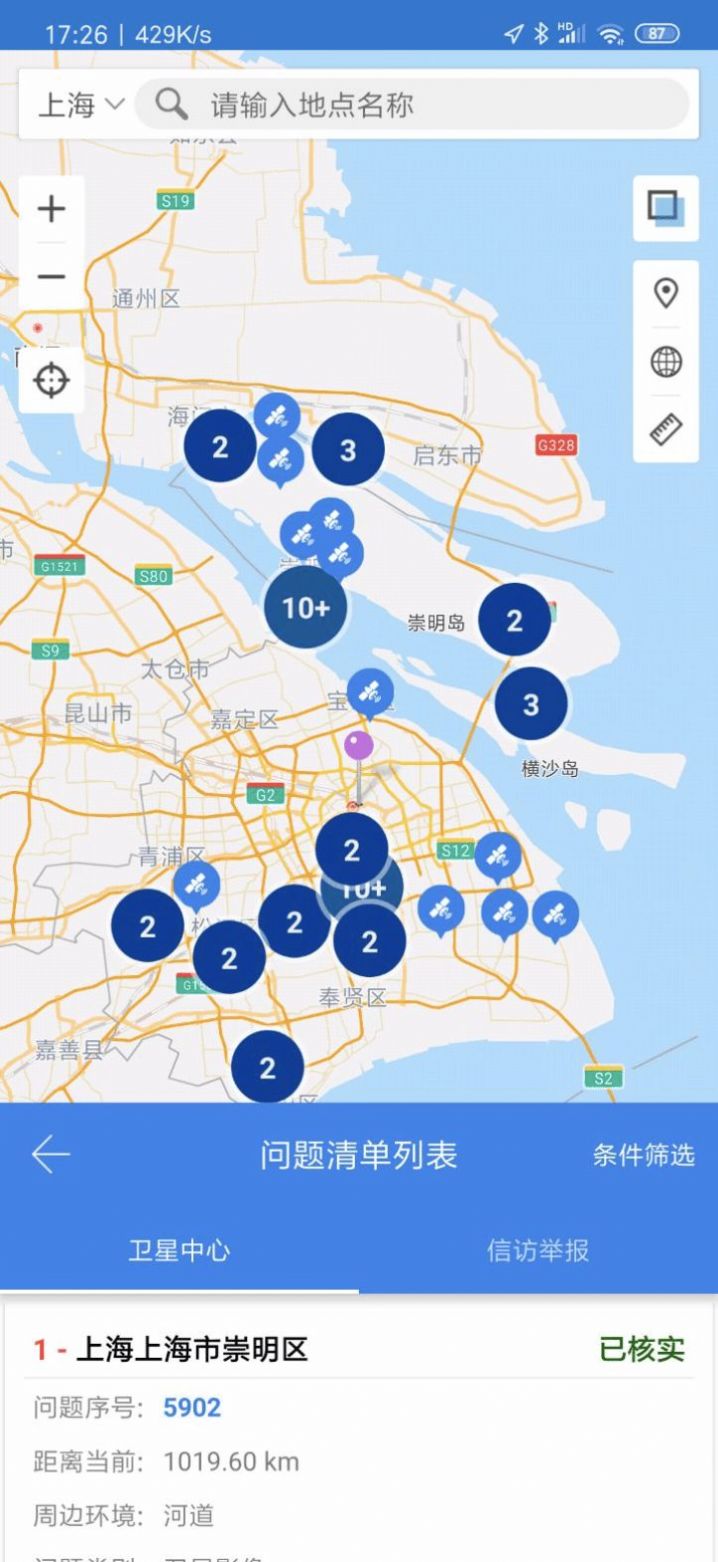Open the 上海 city dropdown

coord(80,105)
